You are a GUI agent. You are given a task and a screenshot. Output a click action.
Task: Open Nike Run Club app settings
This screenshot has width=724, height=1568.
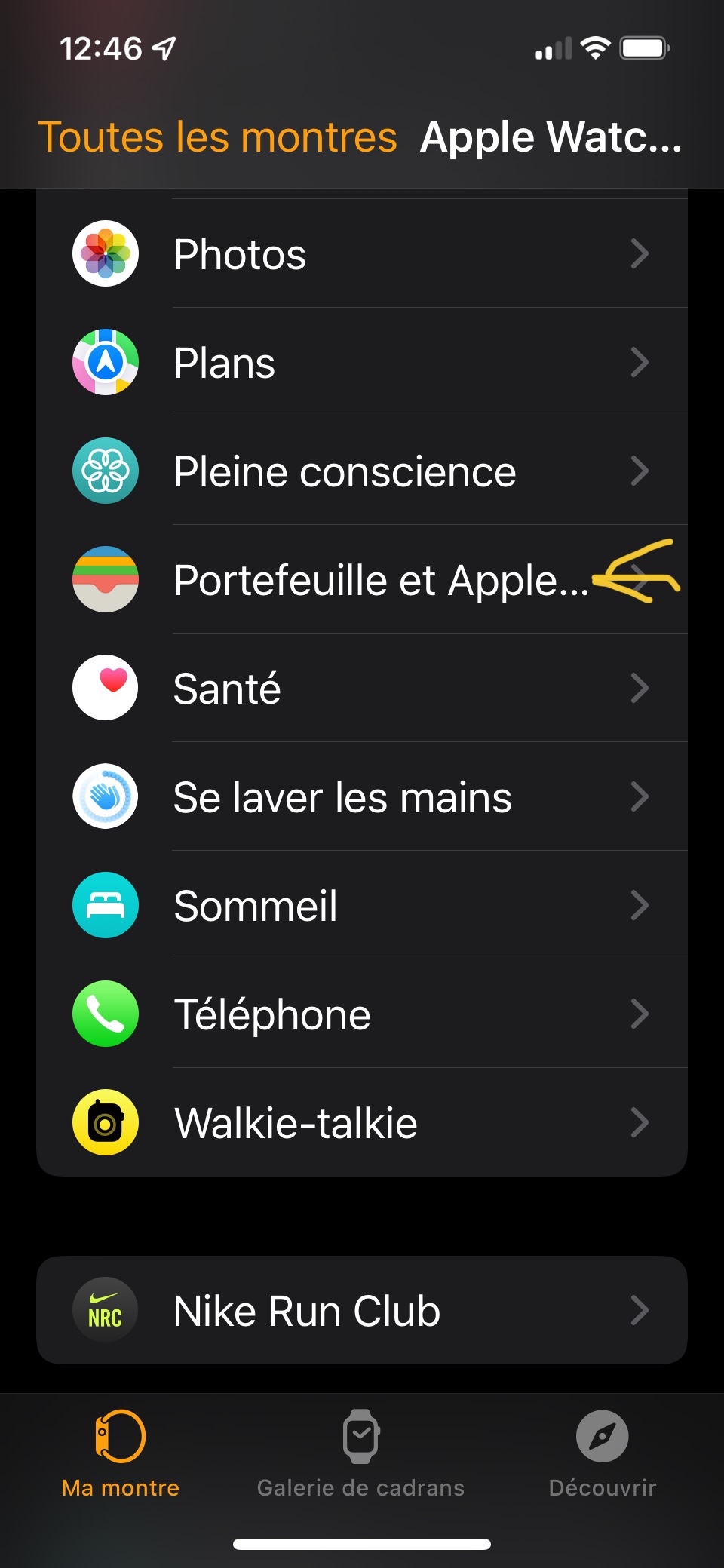click(x=362, y=1311)
